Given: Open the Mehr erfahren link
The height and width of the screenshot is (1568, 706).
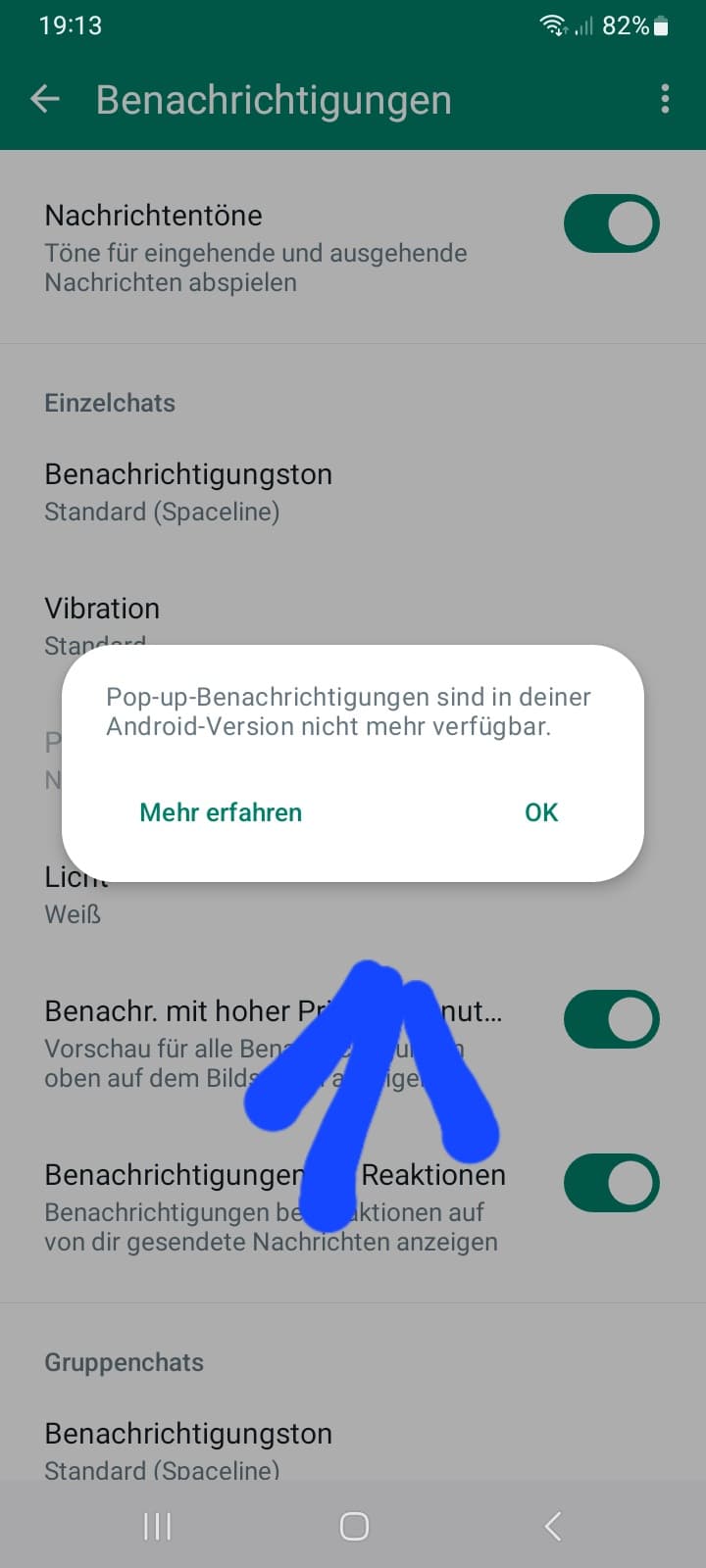Looking at the screenshot, I should click(221, 812).
